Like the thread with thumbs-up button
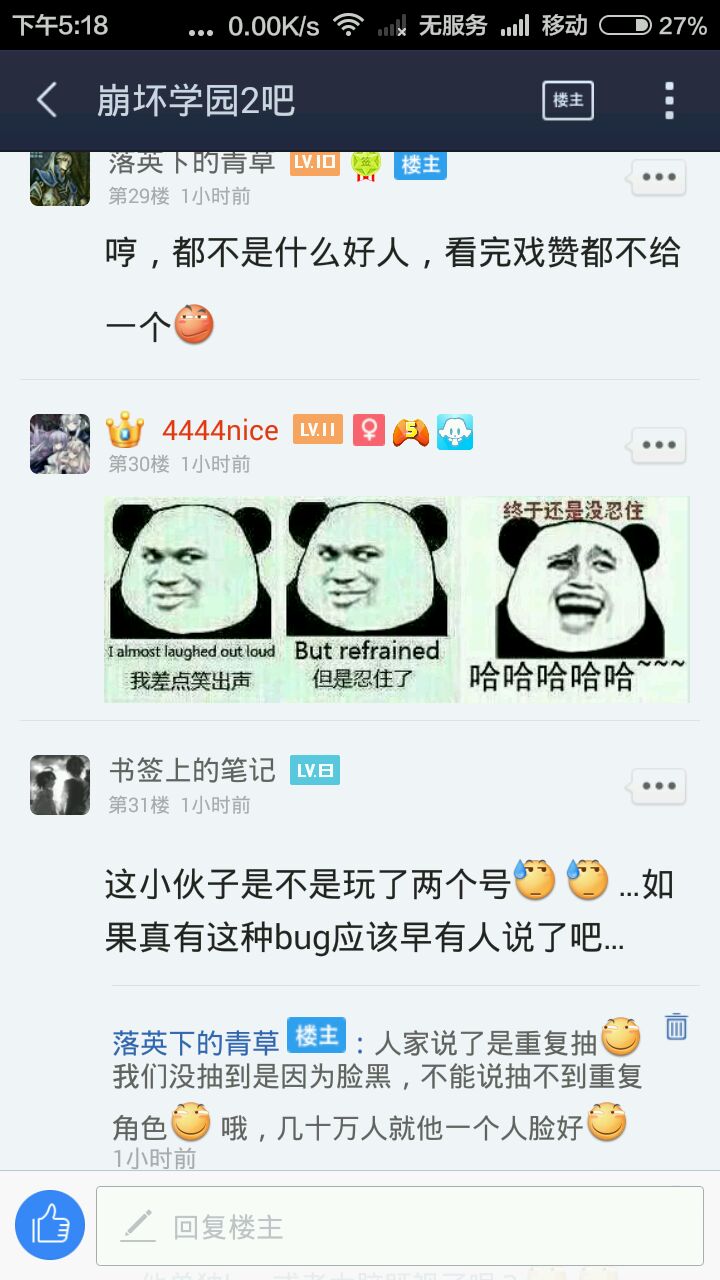The height and width of the screenshot is (1280, 720). coord(50,1225)
